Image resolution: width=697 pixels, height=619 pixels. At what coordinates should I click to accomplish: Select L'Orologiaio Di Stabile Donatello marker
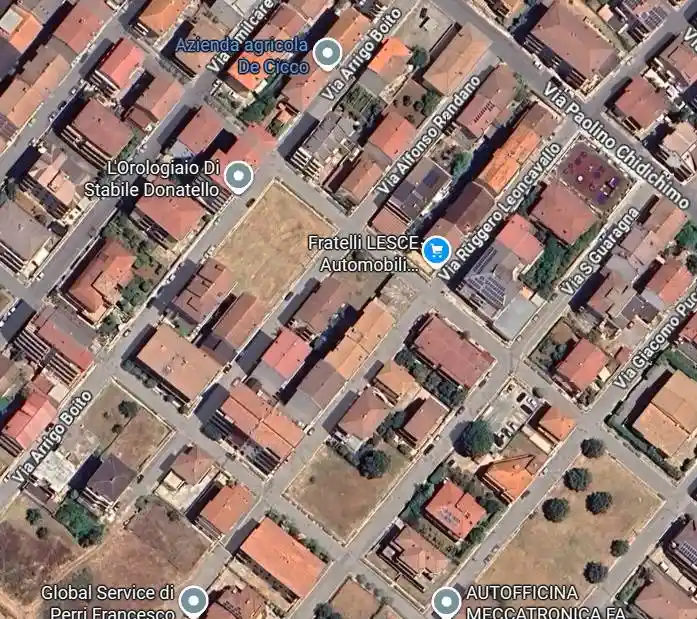pyautogui.click(x=237, y=177)
